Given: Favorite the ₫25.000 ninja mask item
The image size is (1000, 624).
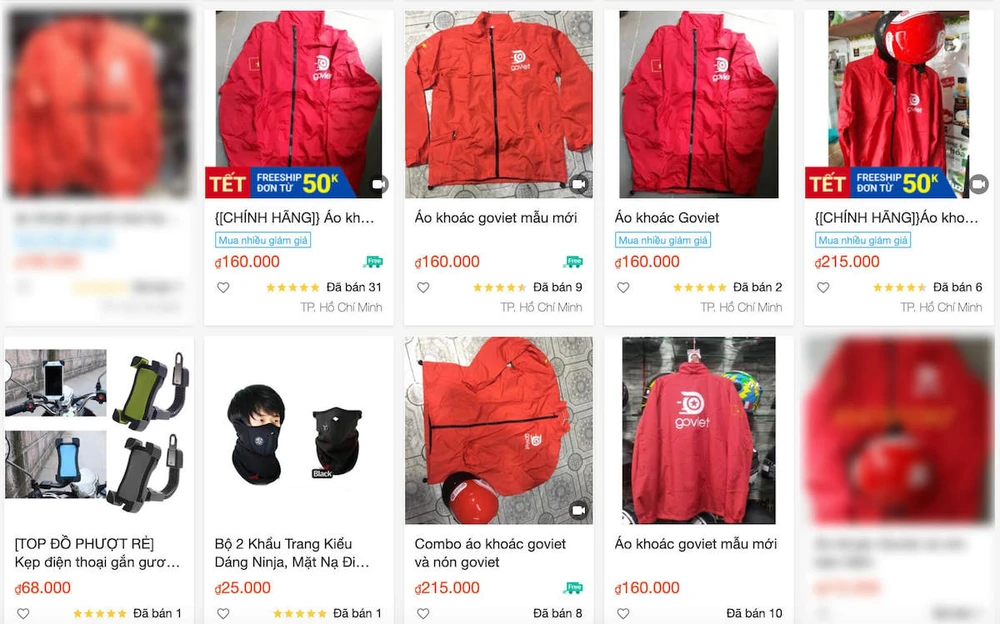Looking at the screenshot, I should tap(223, 613).
